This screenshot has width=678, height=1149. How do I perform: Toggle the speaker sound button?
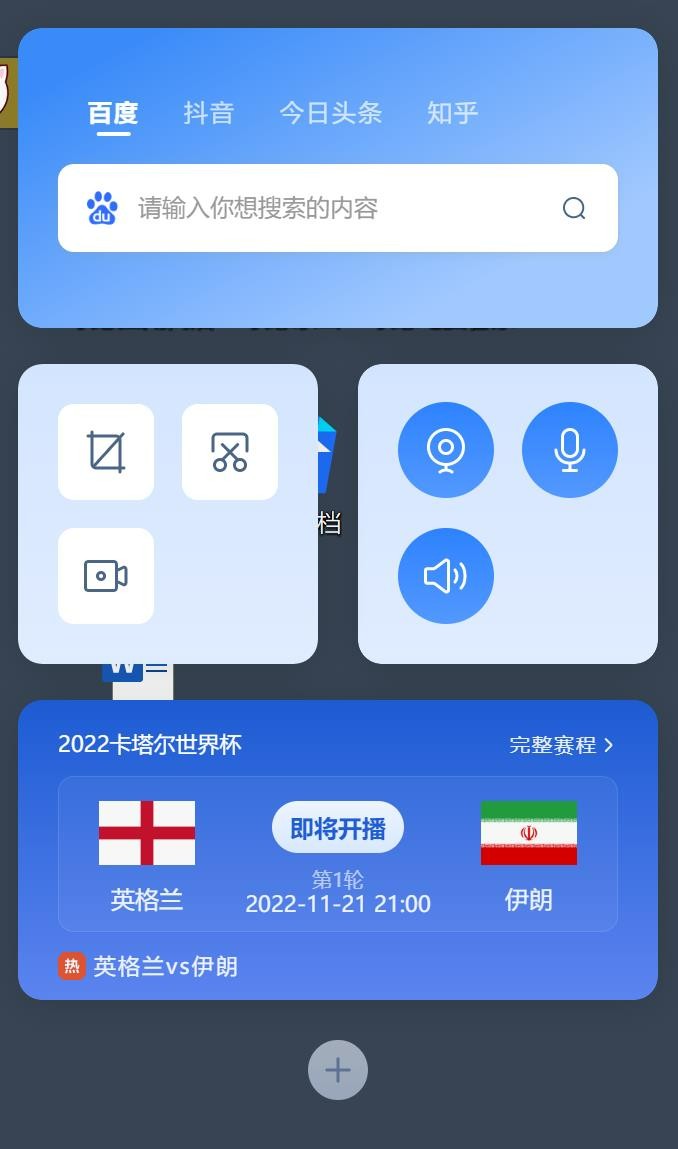coord(446,576)
